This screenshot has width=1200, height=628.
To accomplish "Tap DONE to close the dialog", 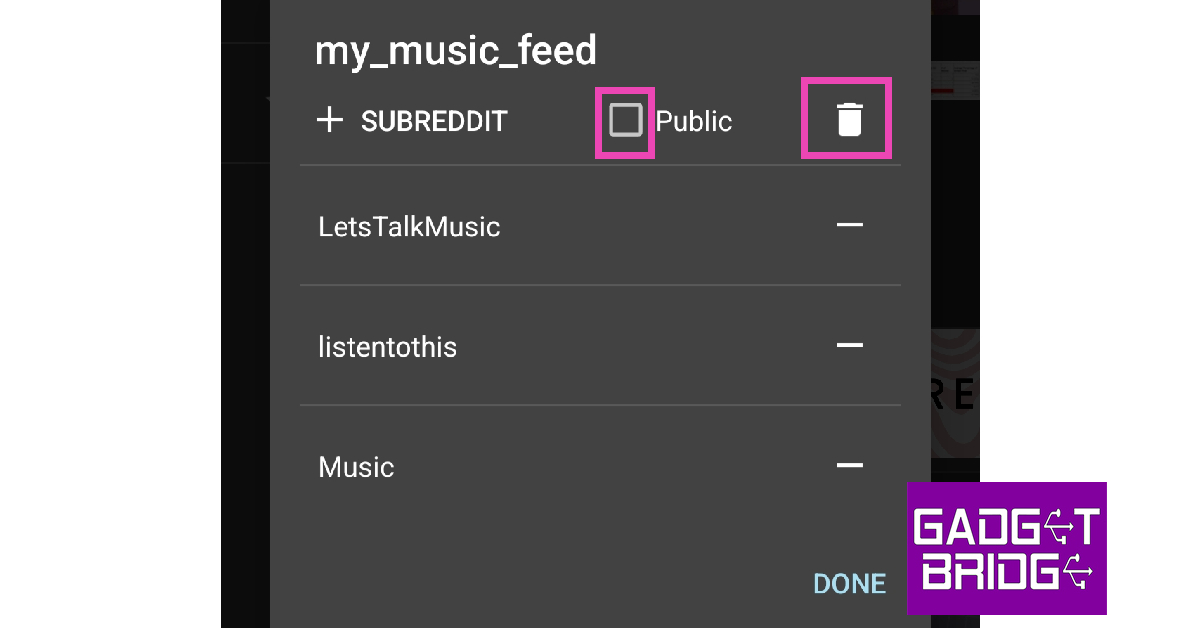I will (849, 583).
